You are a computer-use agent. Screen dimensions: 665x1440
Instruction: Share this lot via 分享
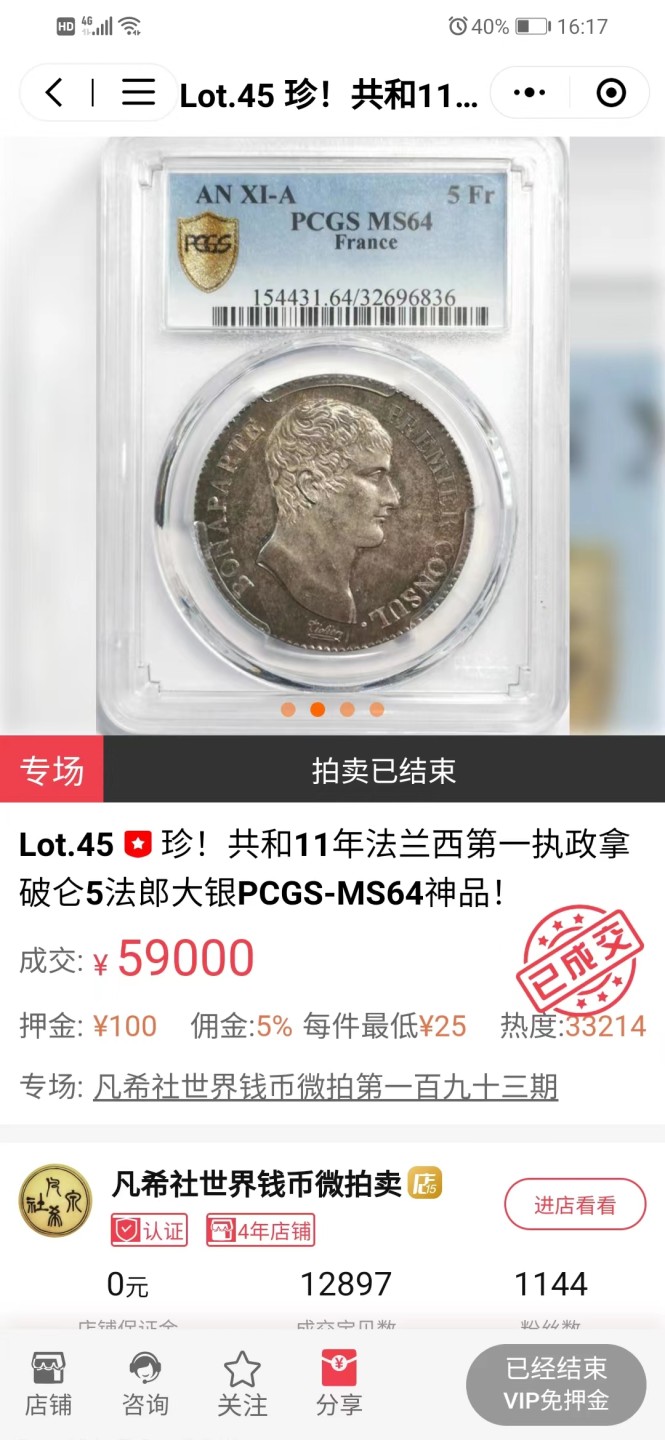coord(338,1384)
